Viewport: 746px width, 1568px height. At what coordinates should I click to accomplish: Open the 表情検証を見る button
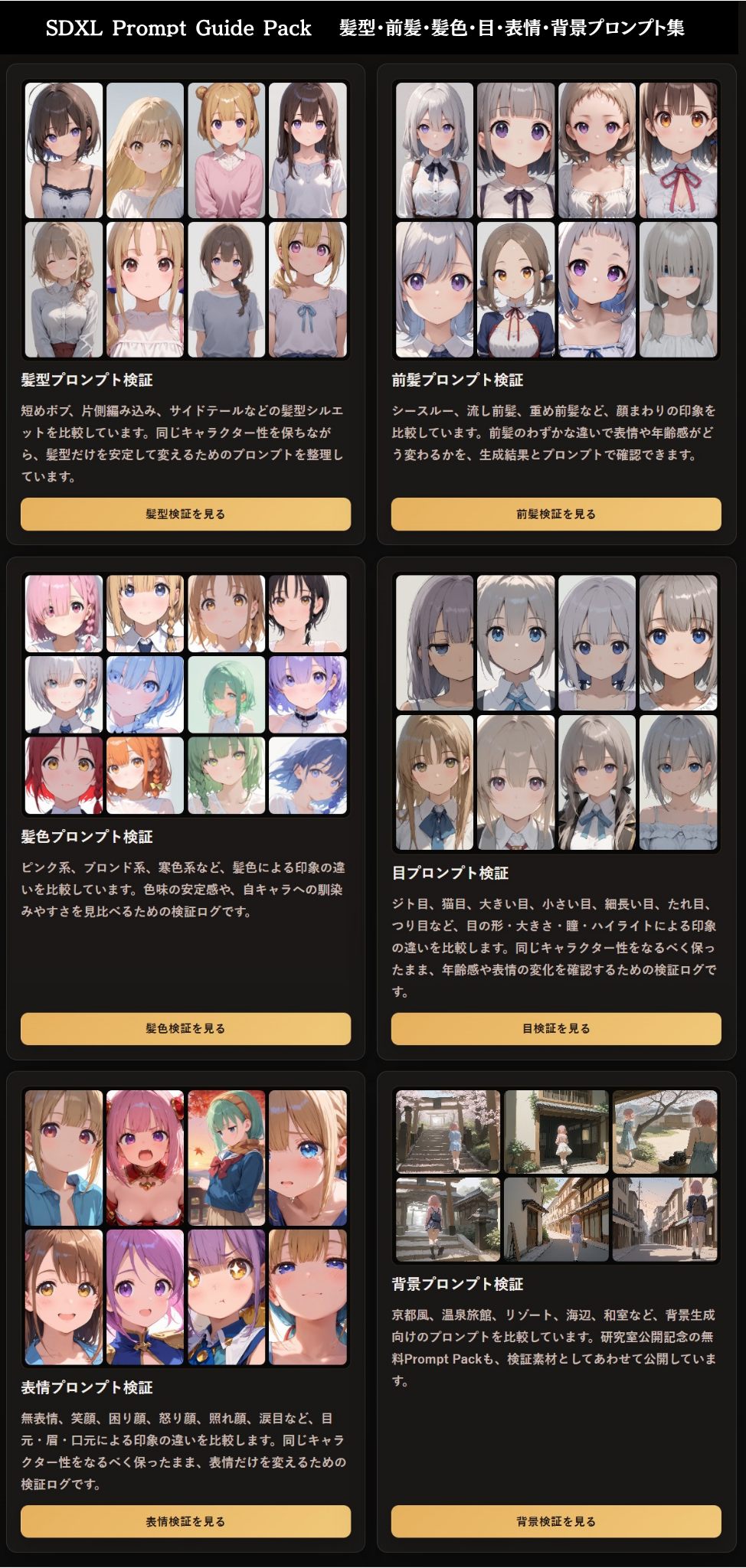185,1521
